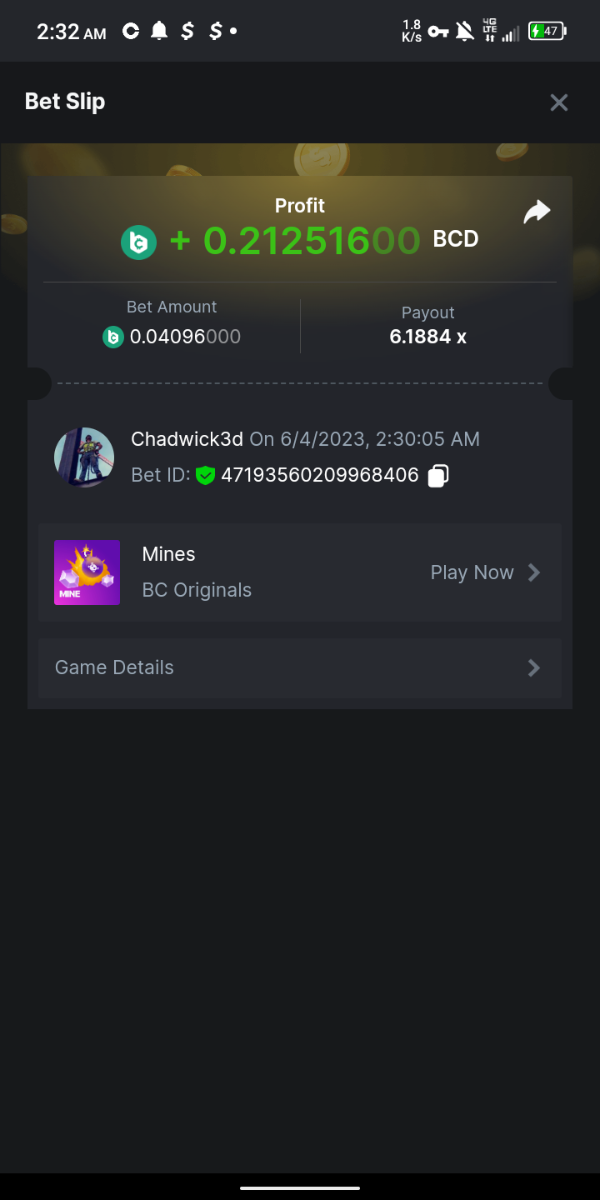Close the Bet Slip screen
The height and width of the screenshot is (1200, 600).
(559, 102)
